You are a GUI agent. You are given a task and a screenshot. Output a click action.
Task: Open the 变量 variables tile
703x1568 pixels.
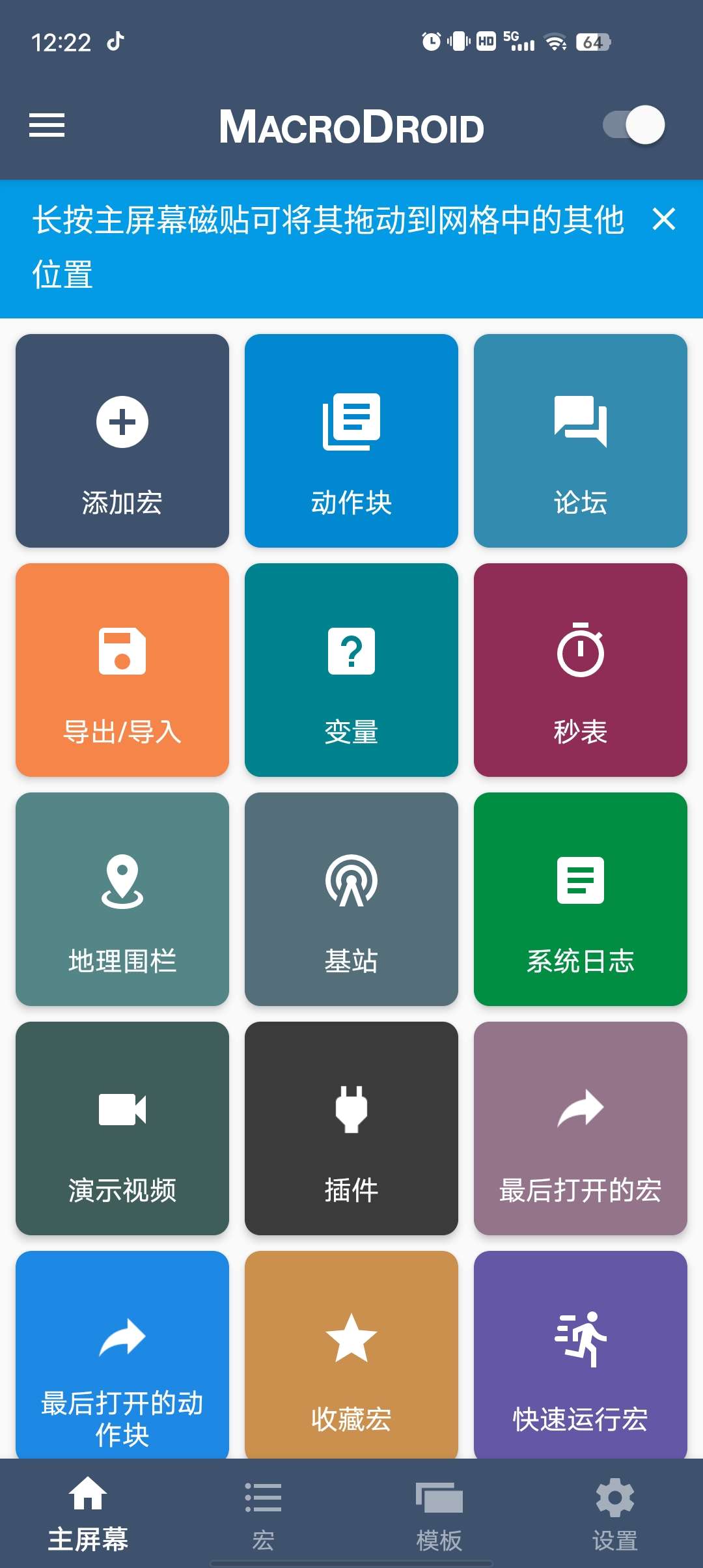(351, 670)
